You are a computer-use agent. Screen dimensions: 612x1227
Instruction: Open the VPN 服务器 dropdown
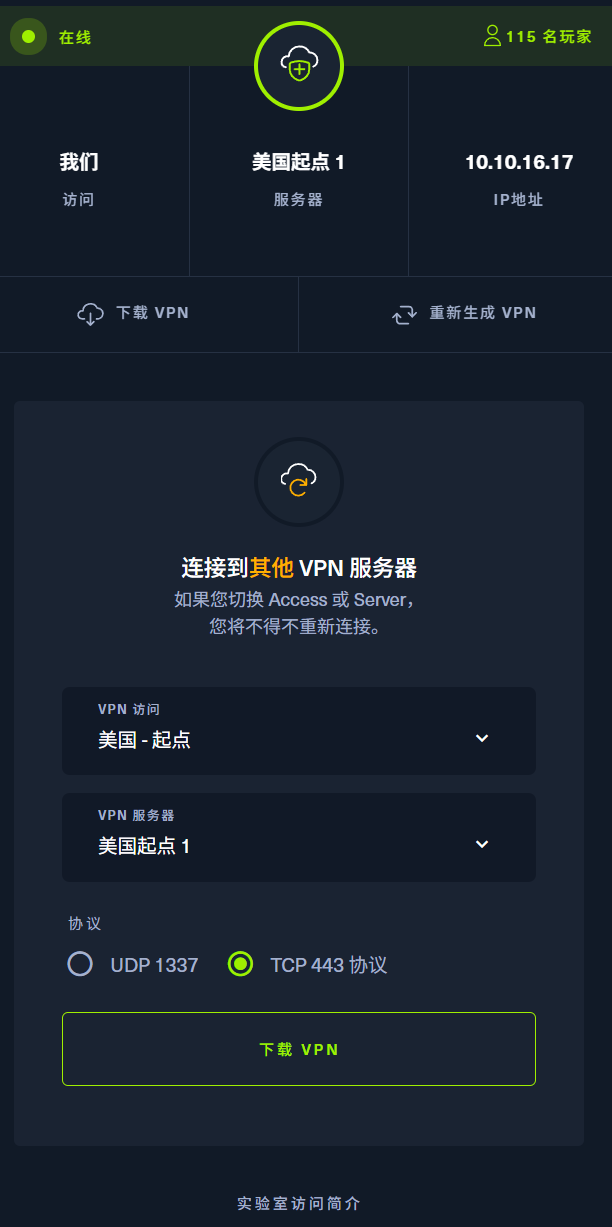tap(298, 837)
